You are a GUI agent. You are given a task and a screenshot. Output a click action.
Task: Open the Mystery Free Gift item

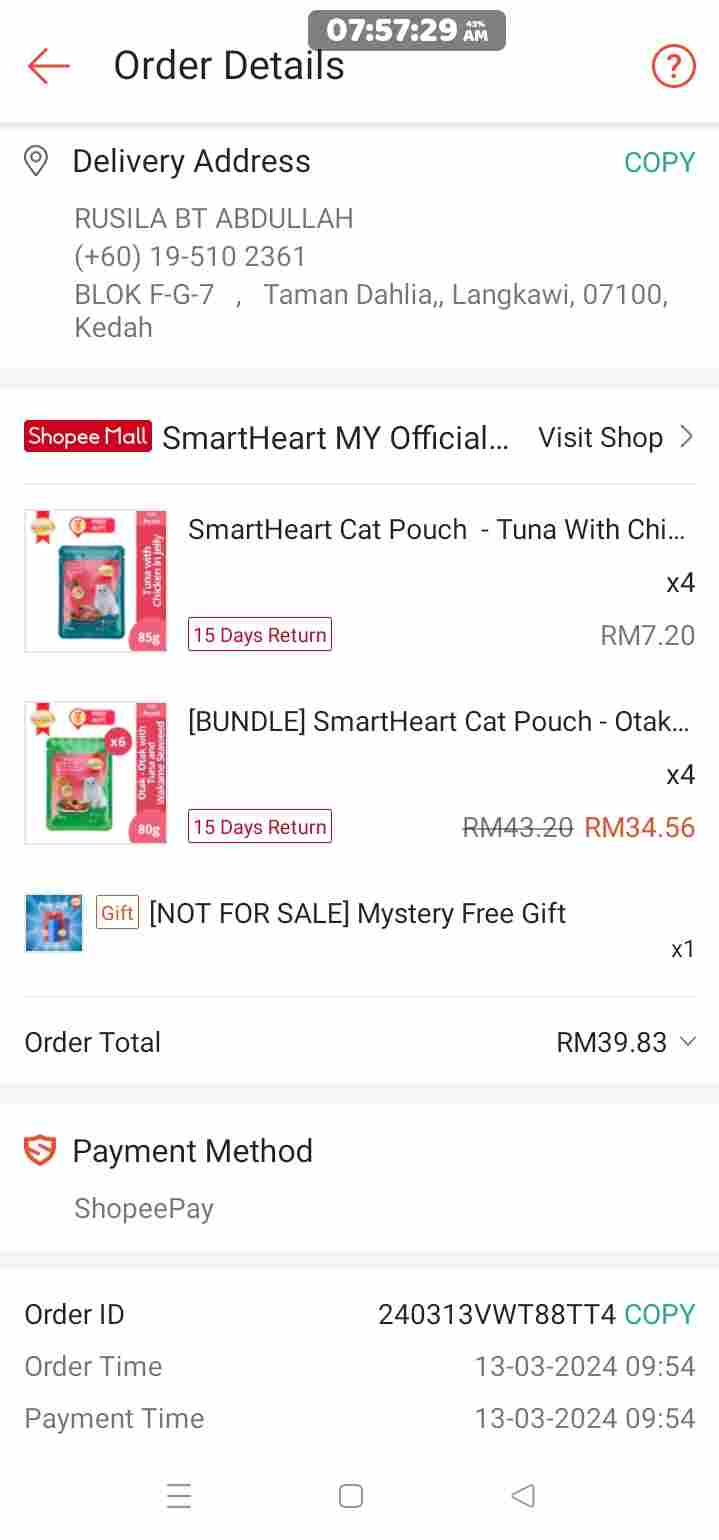click(x=357, y=913)
